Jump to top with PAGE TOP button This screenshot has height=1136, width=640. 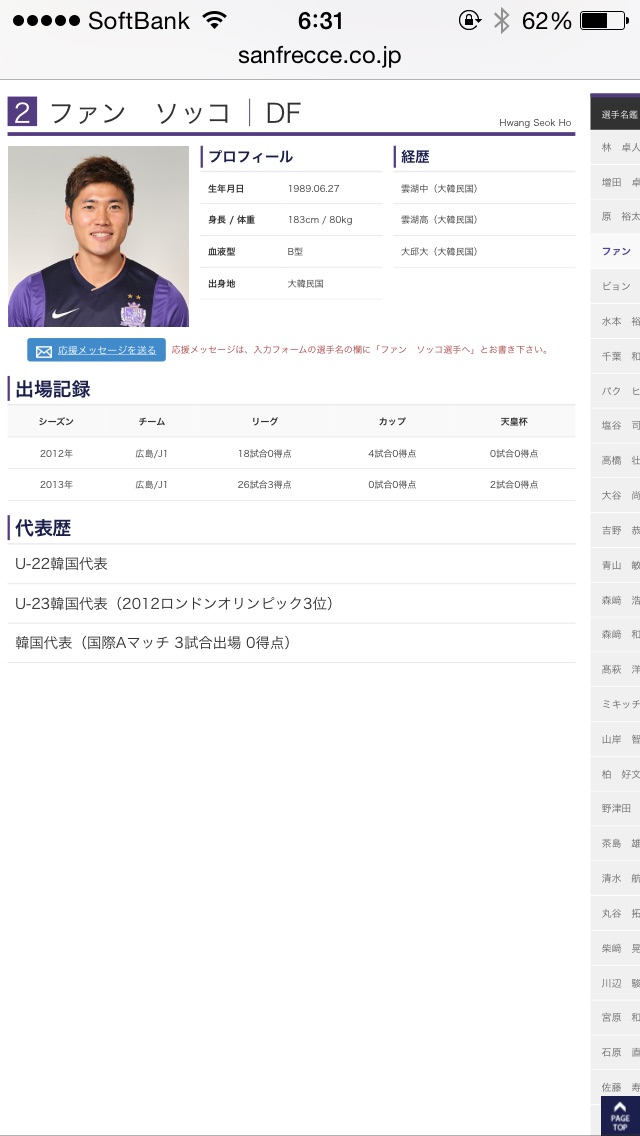tap(619, 1116)
